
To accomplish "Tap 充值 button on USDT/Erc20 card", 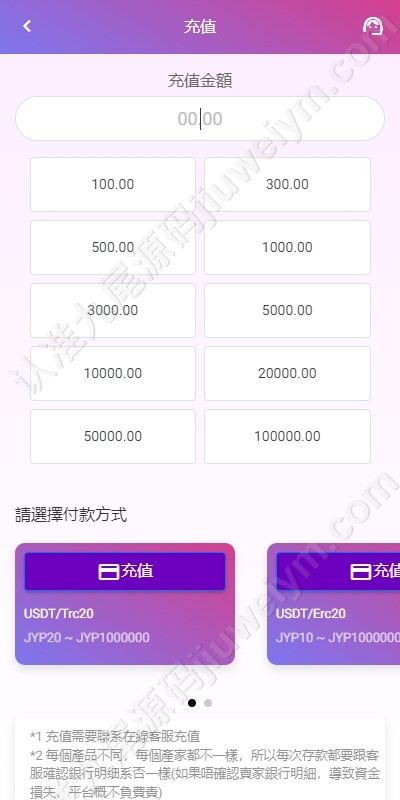I will [338, 571].
